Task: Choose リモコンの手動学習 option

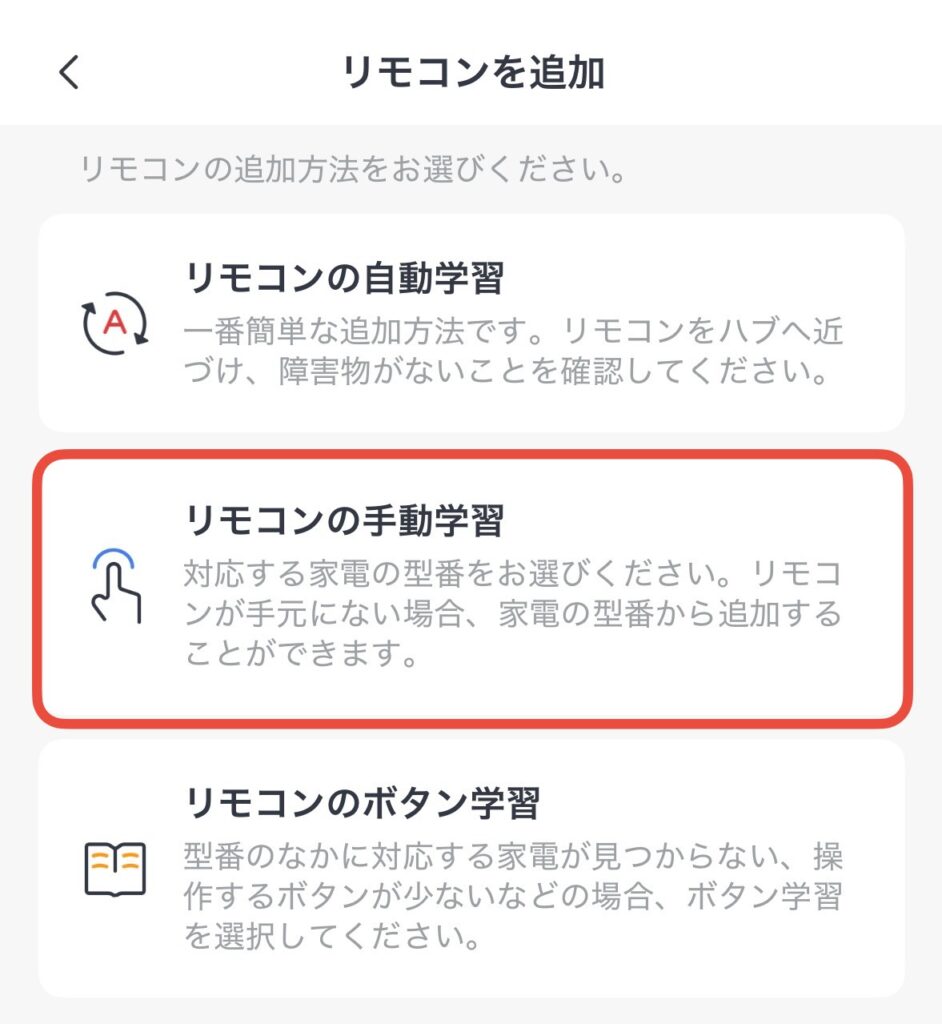Action: (x=471, y=585)
